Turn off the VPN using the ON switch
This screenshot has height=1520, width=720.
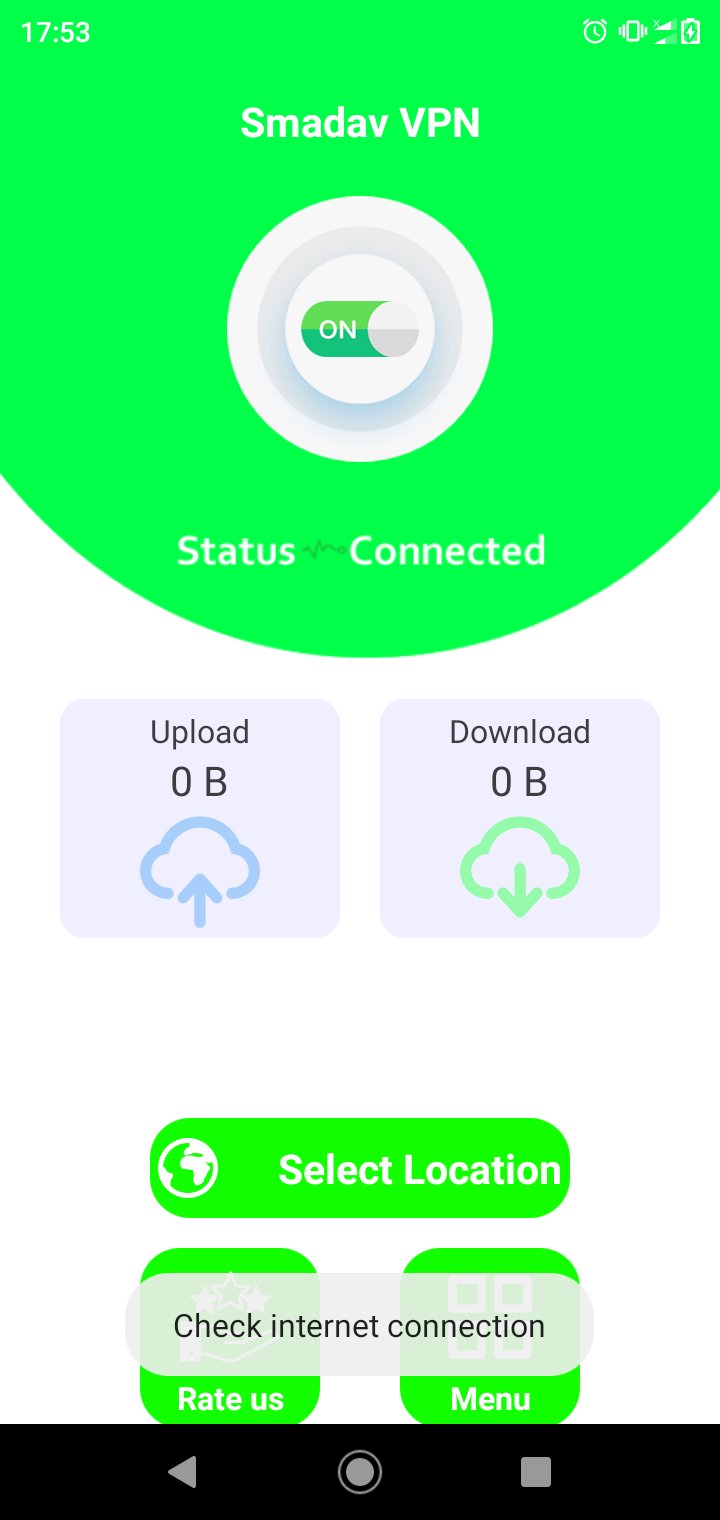(x=360, y=330)
